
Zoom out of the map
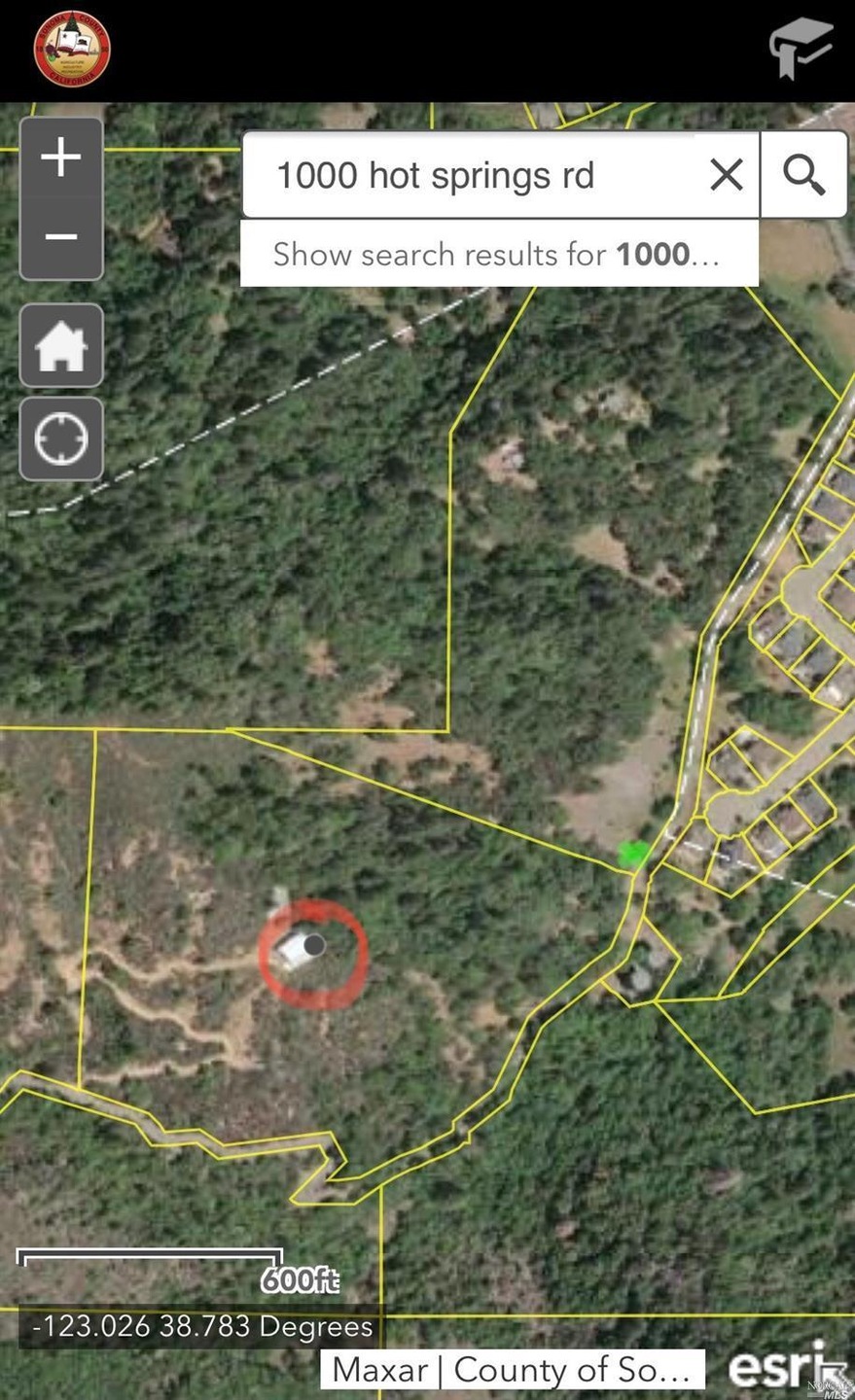(x=61, y=237)
